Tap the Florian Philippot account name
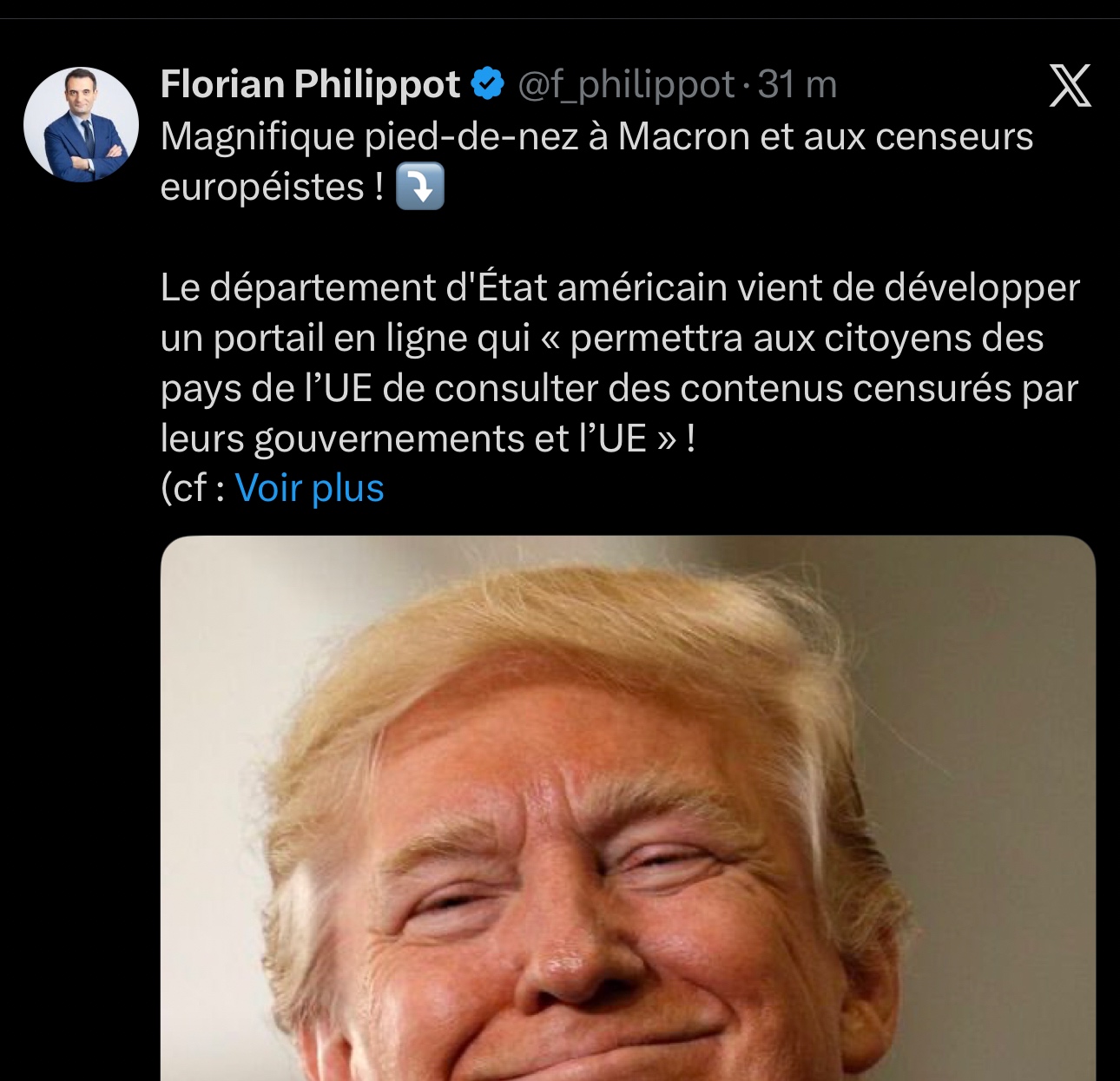Viewport: 1120px width, 1081px height. click(310, 85)
